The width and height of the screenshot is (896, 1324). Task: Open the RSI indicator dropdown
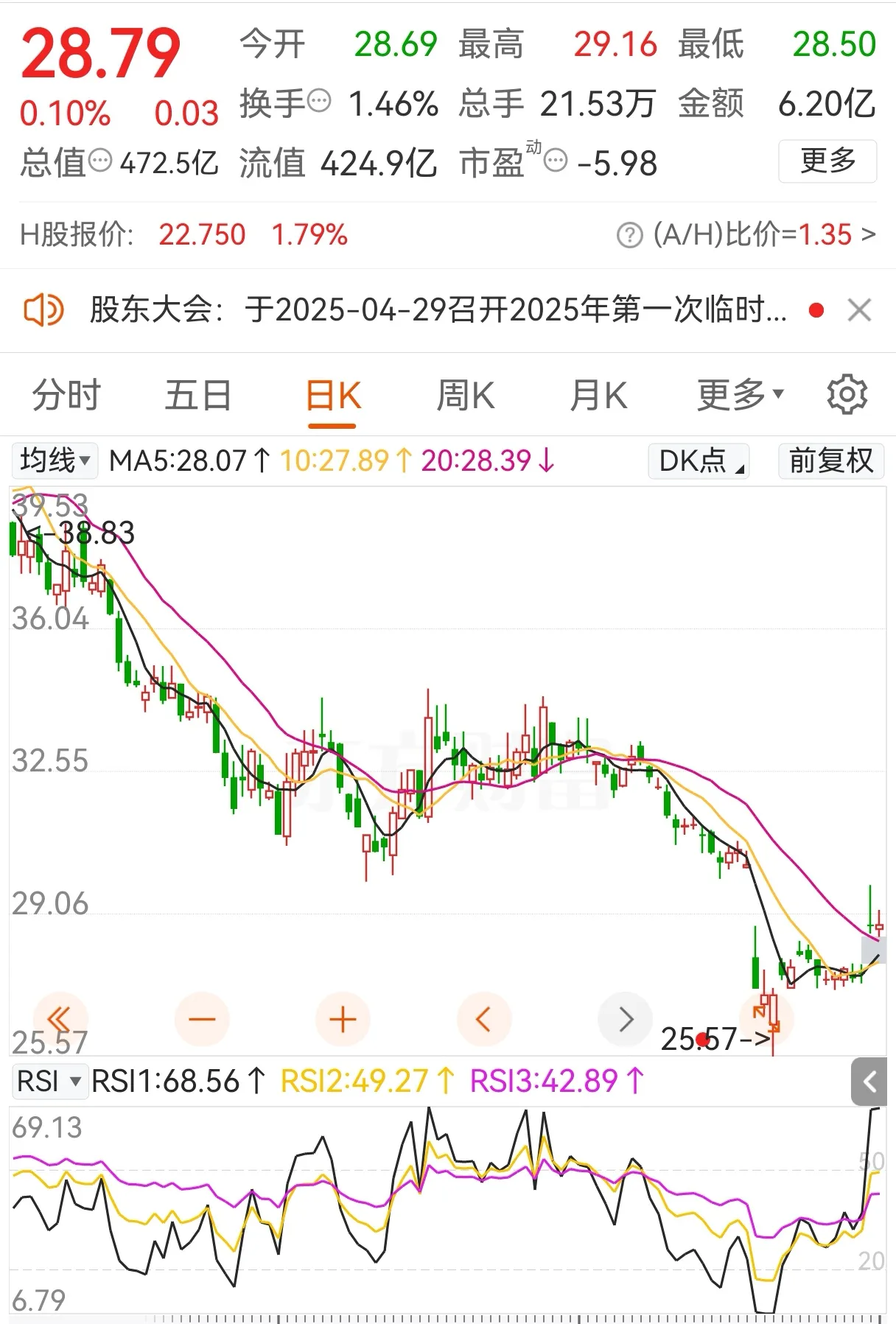49,1082
